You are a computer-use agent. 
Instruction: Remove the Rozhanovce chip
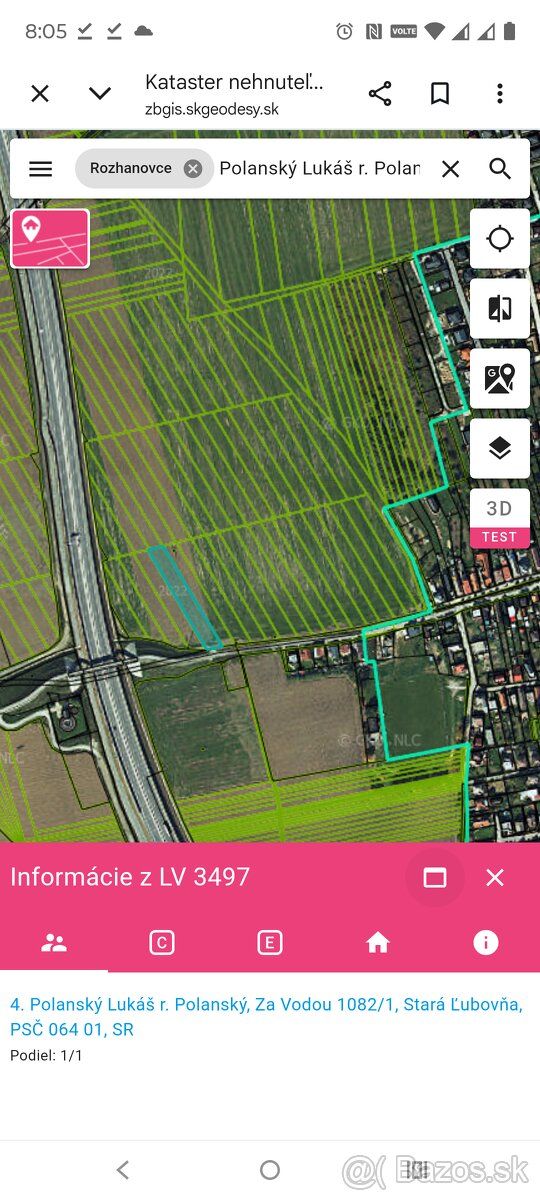[193, 169]
